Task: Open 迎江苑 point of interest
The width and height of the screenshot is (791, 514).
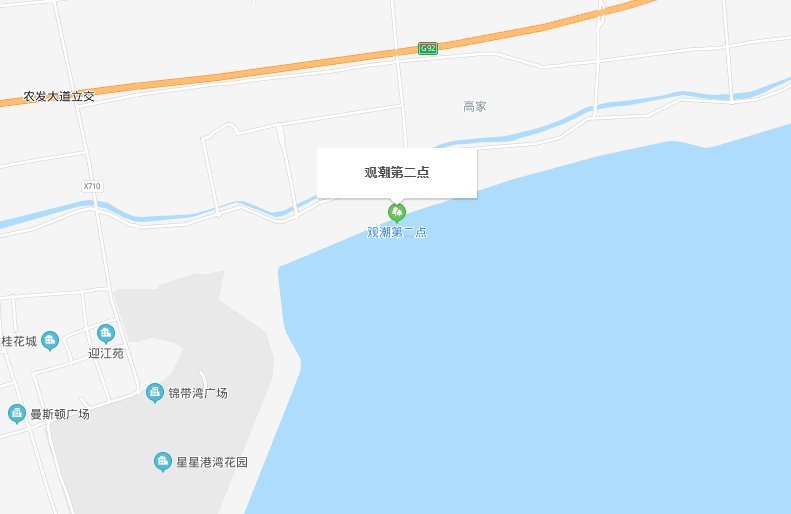Action: tap(106, 334)
